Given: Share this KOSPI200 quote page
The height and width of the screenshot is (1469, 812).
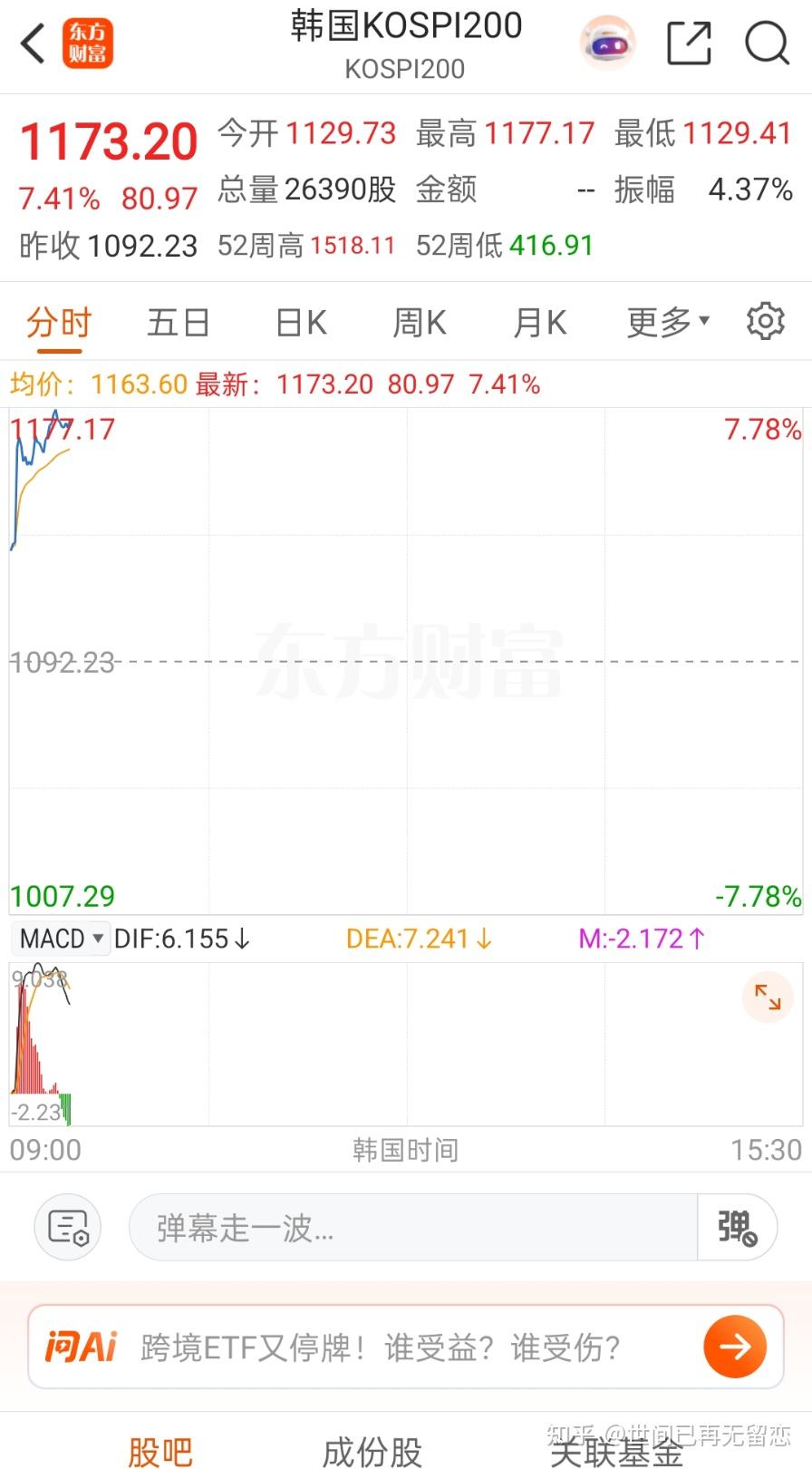Looking at the screenshot, I should click(x=689, y=43).
